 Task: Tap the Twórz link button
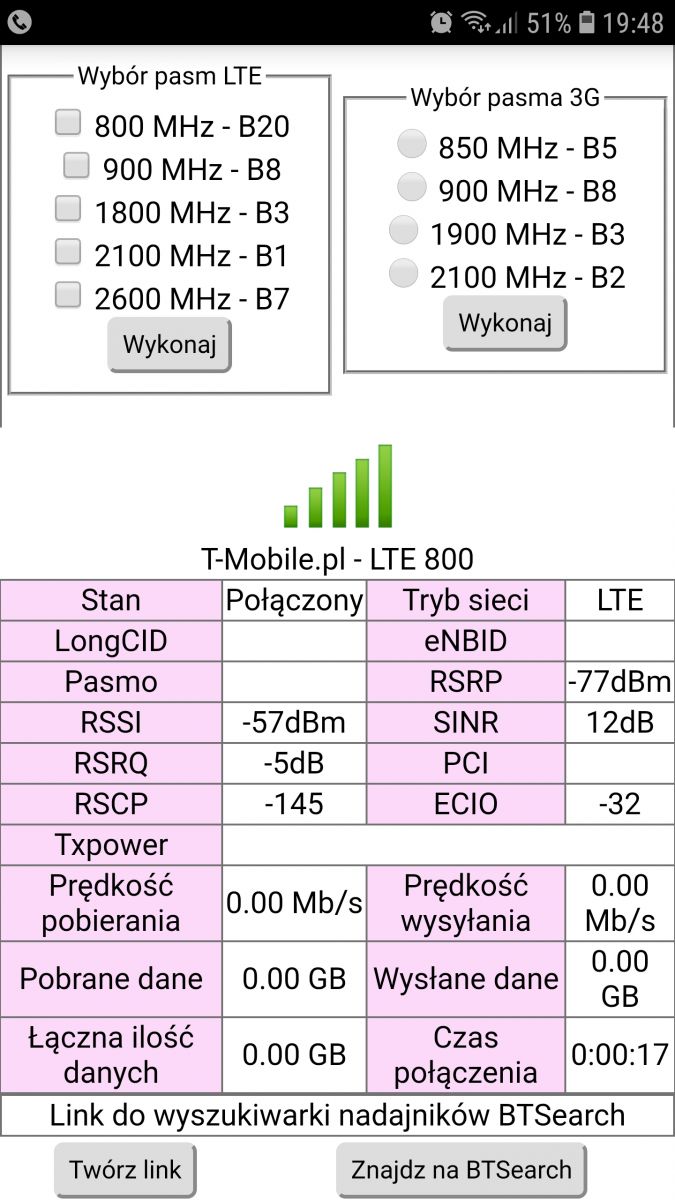125,1170
